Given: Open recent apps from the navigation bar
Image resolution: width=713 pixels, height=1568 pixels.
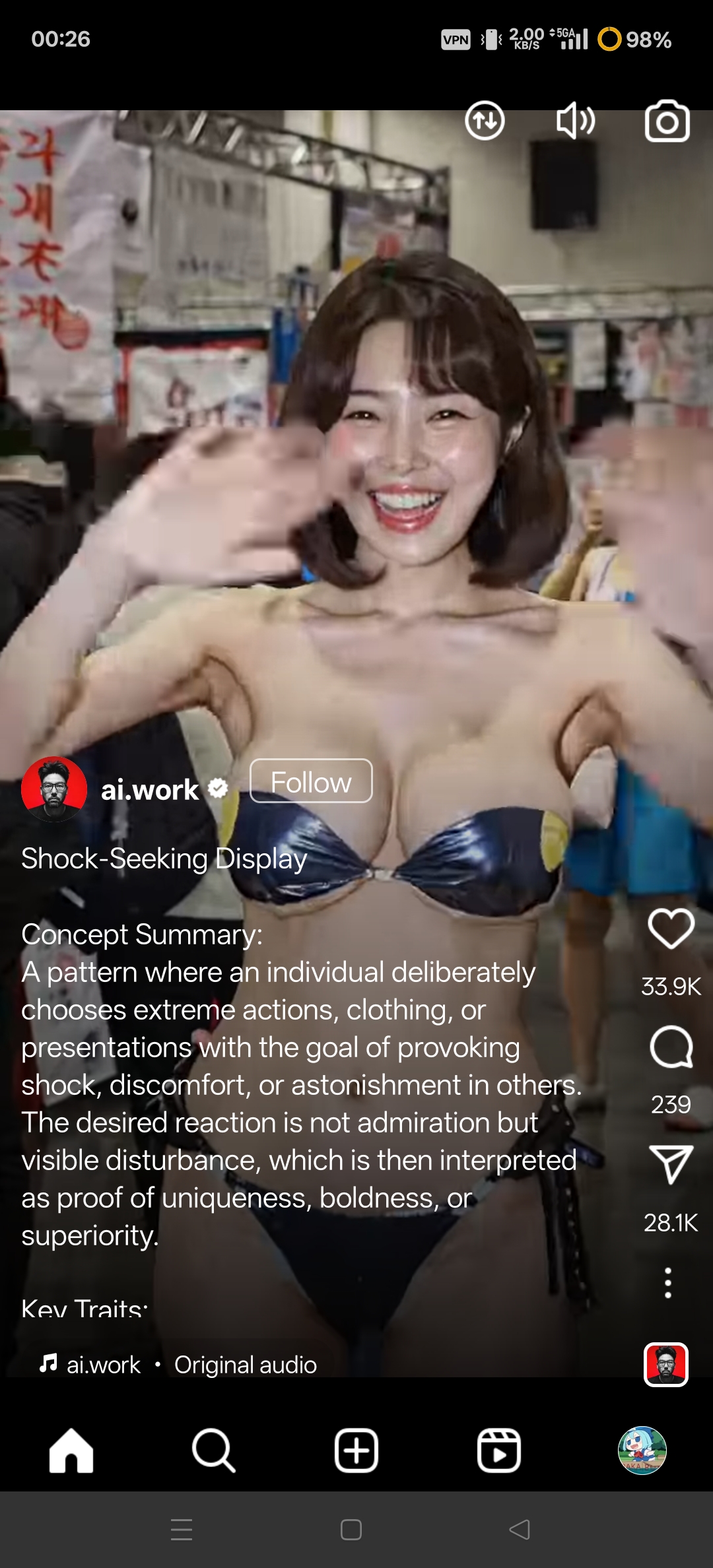Looking at the screenshot, I should coord(182,1529).
